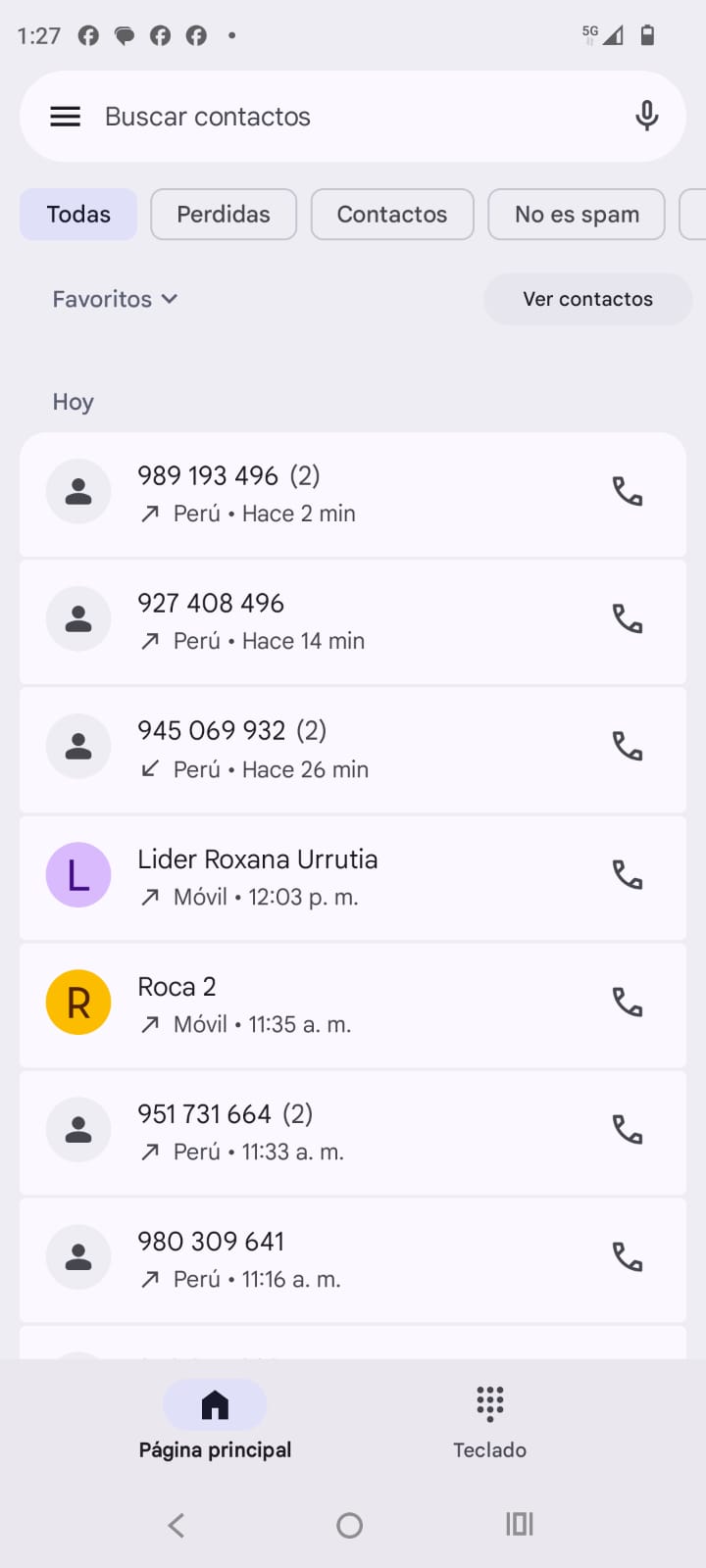The width and height of the screenshot is (706, 1568).
Task: Tap the system back button
Action: [176, 1525]
